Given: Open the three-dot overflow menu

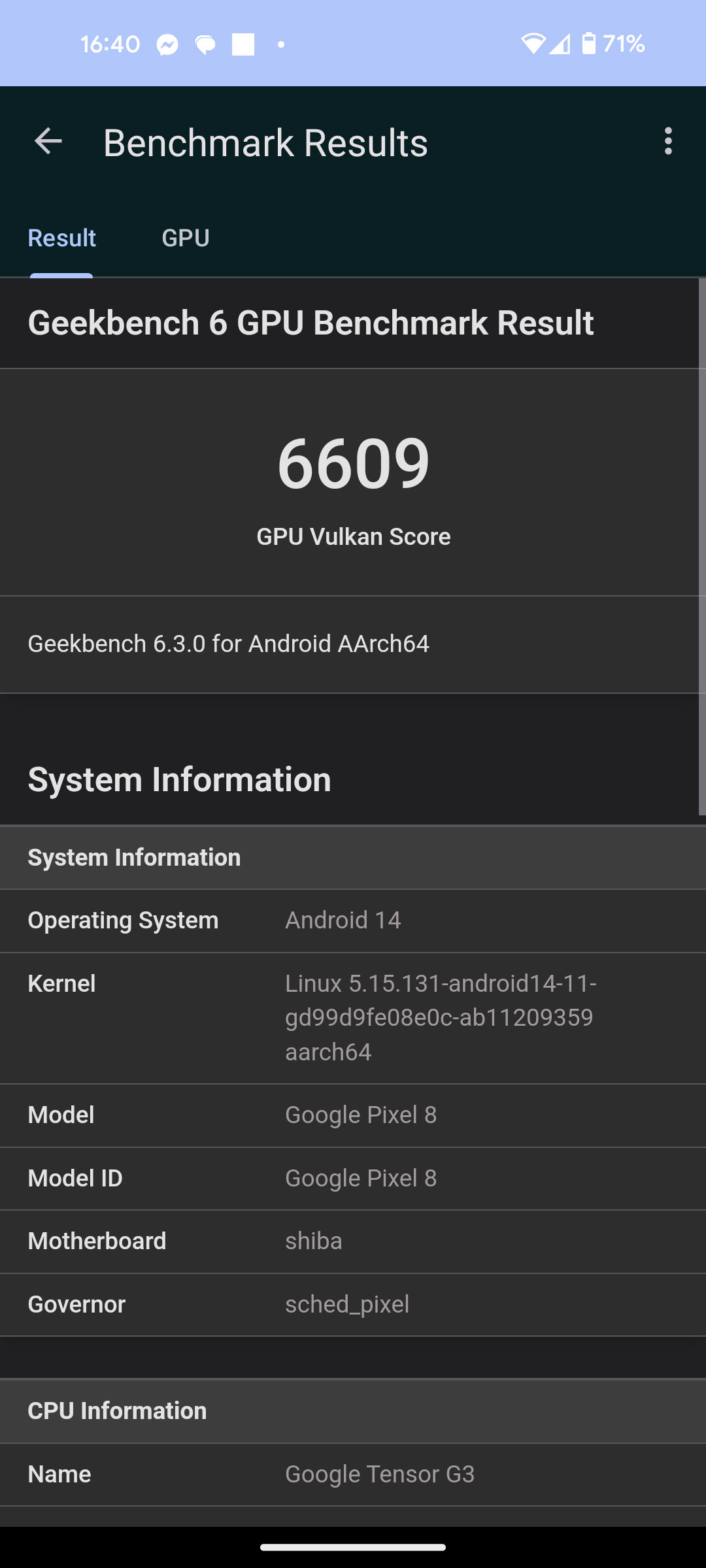Looking at the screenshot, I should [x=667, y=142].
